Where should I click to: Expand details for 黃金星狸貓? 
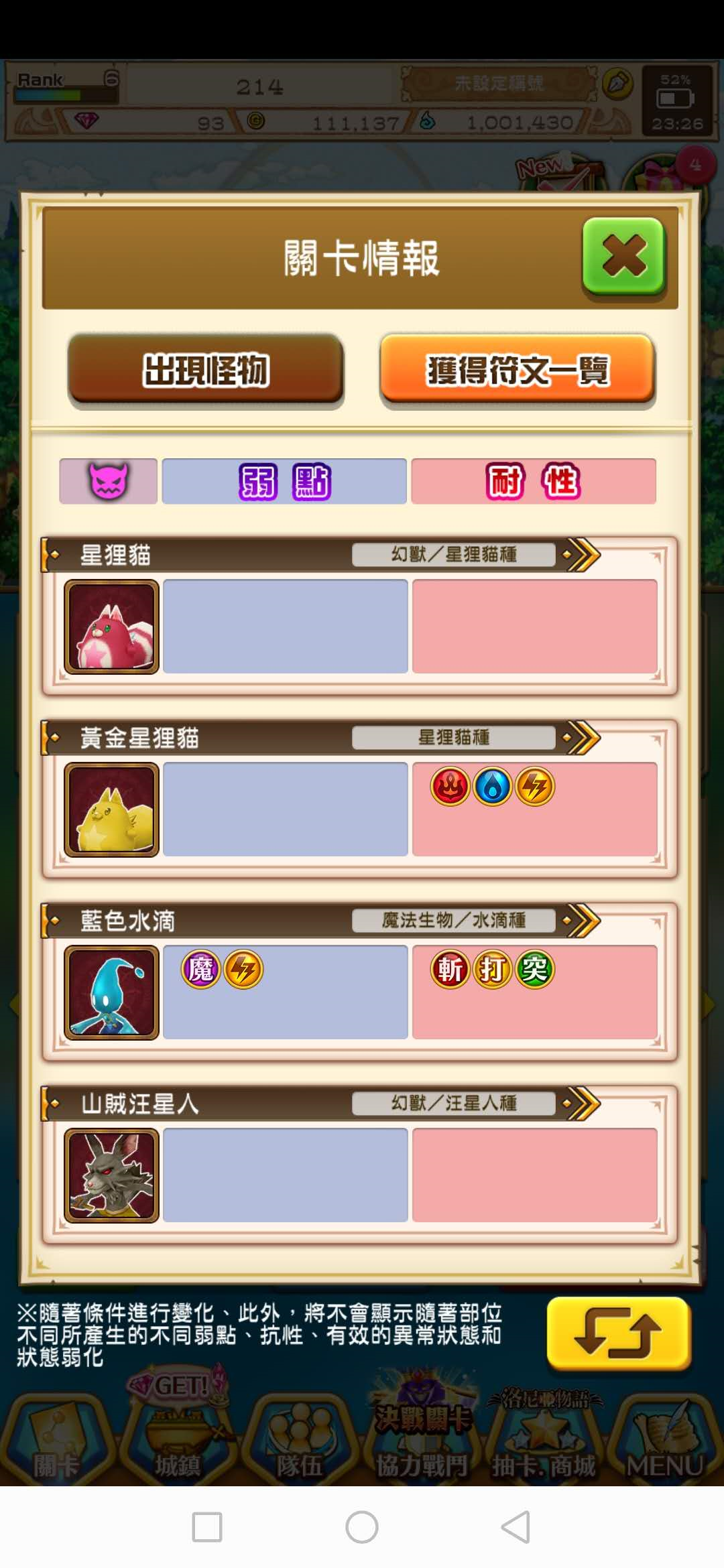pos(581,738)
